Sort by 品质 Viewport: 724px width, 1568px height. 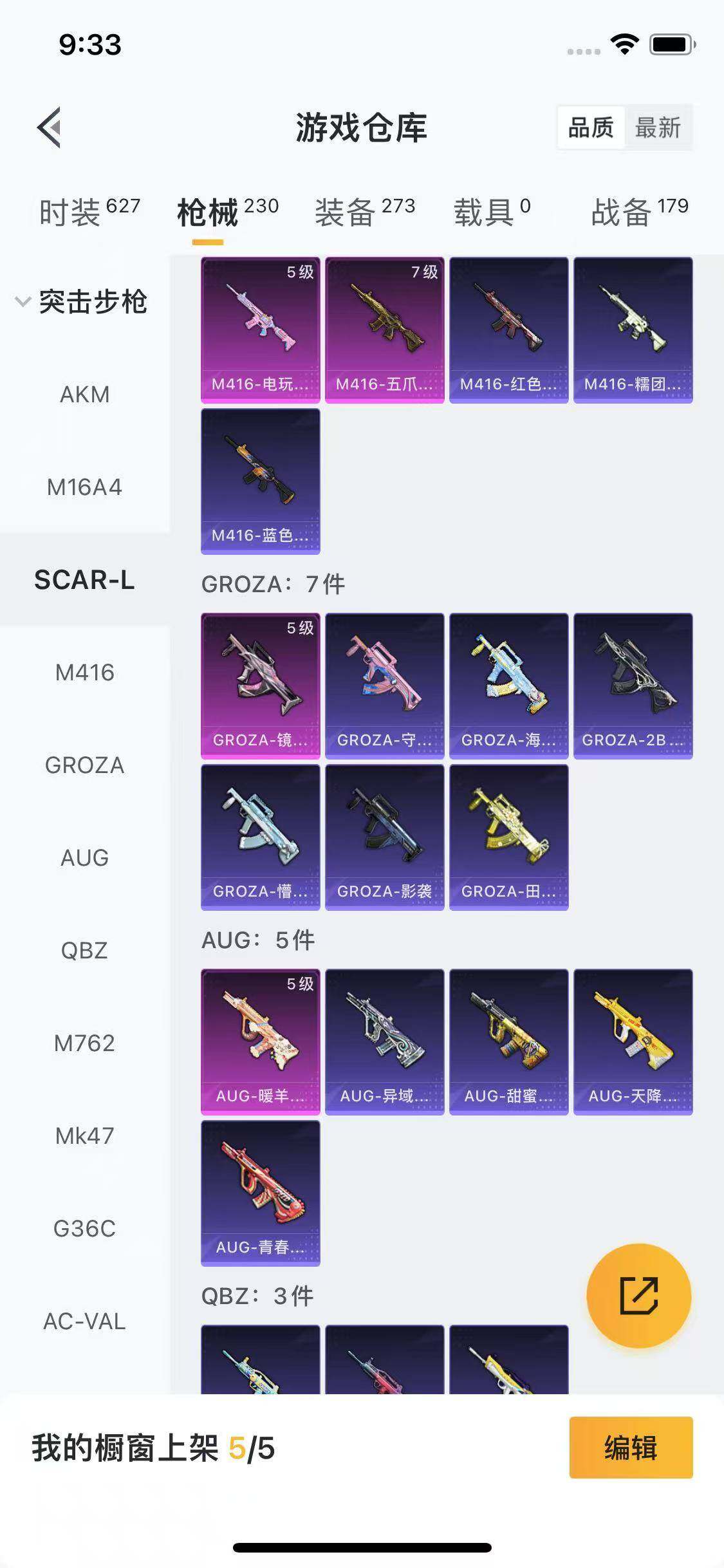591,127
